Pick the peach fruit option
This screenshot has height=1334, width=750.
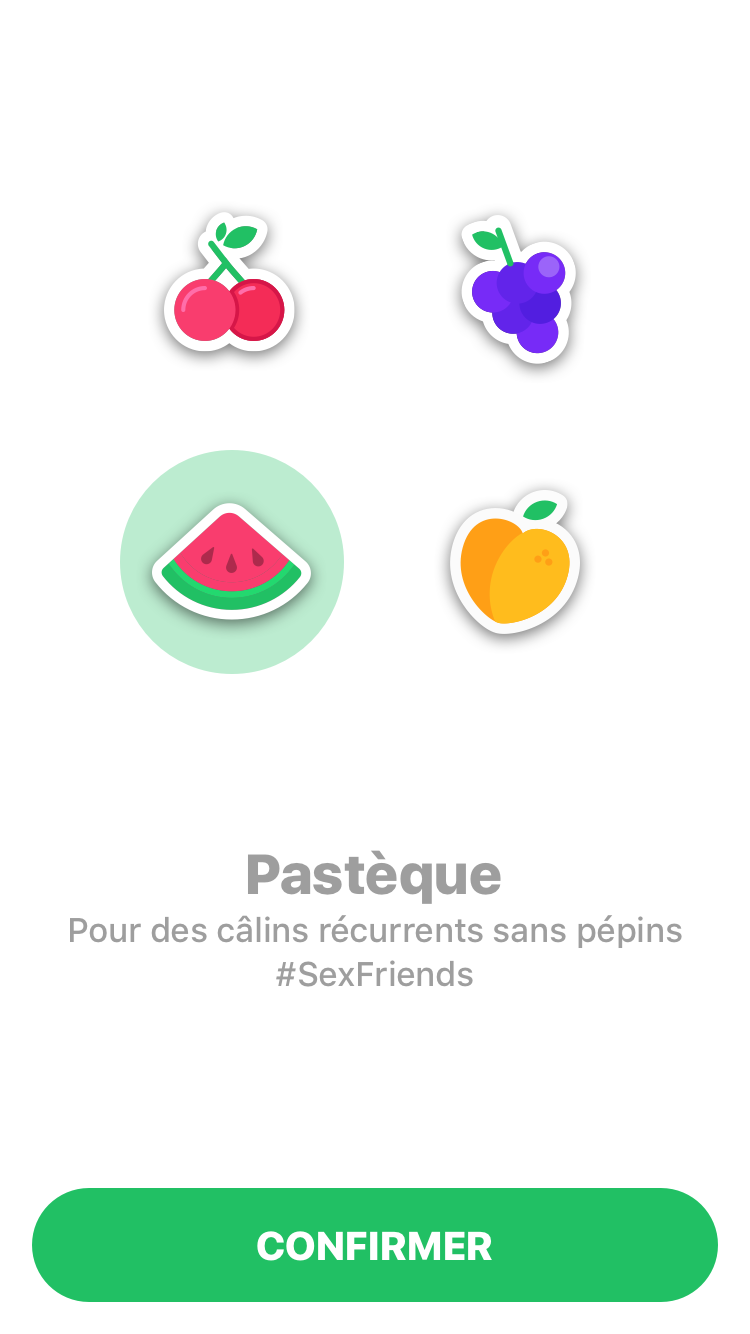[515, 562]
